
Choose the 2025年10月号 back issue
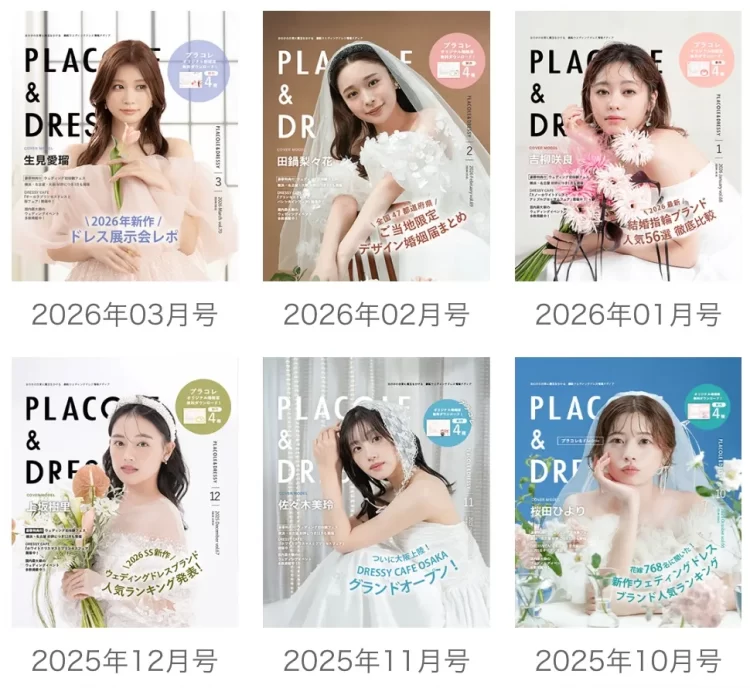627,492
